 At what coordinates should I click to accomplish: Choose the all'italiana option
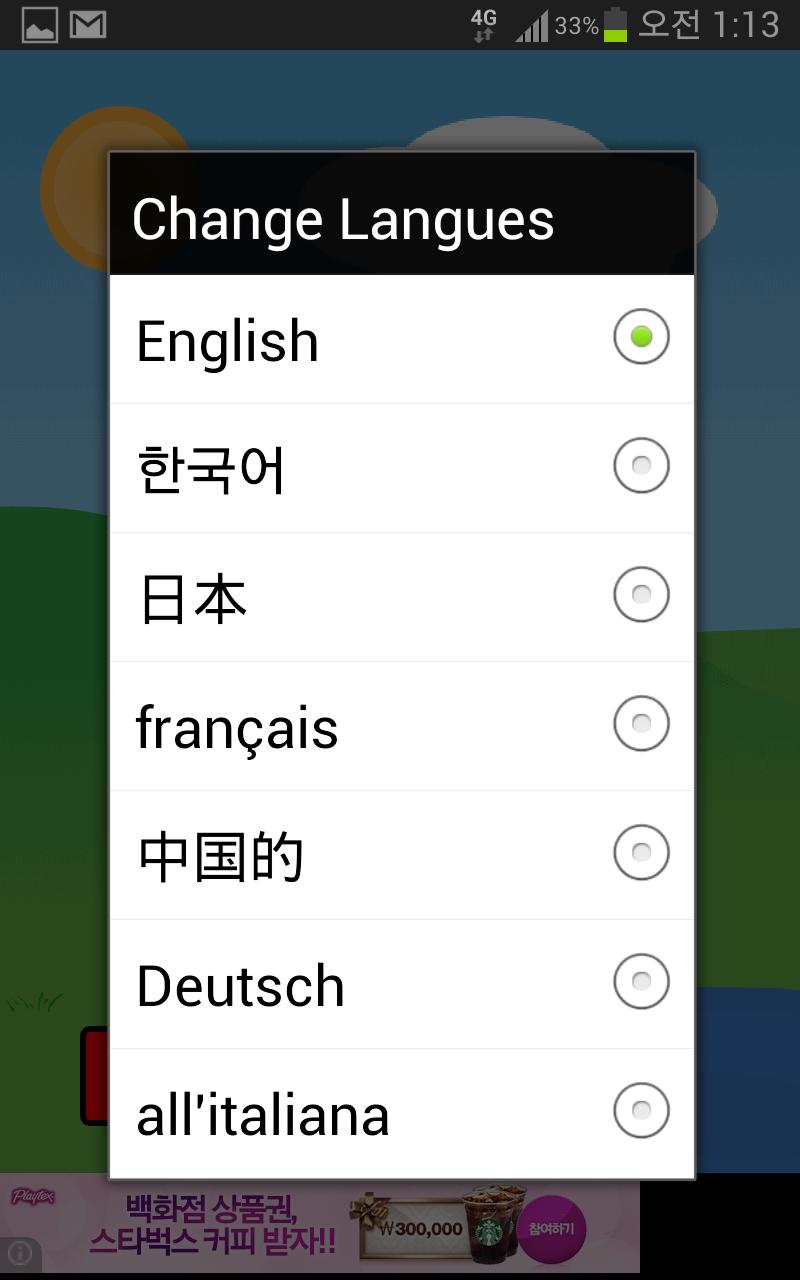click(x=400, y=1113)
